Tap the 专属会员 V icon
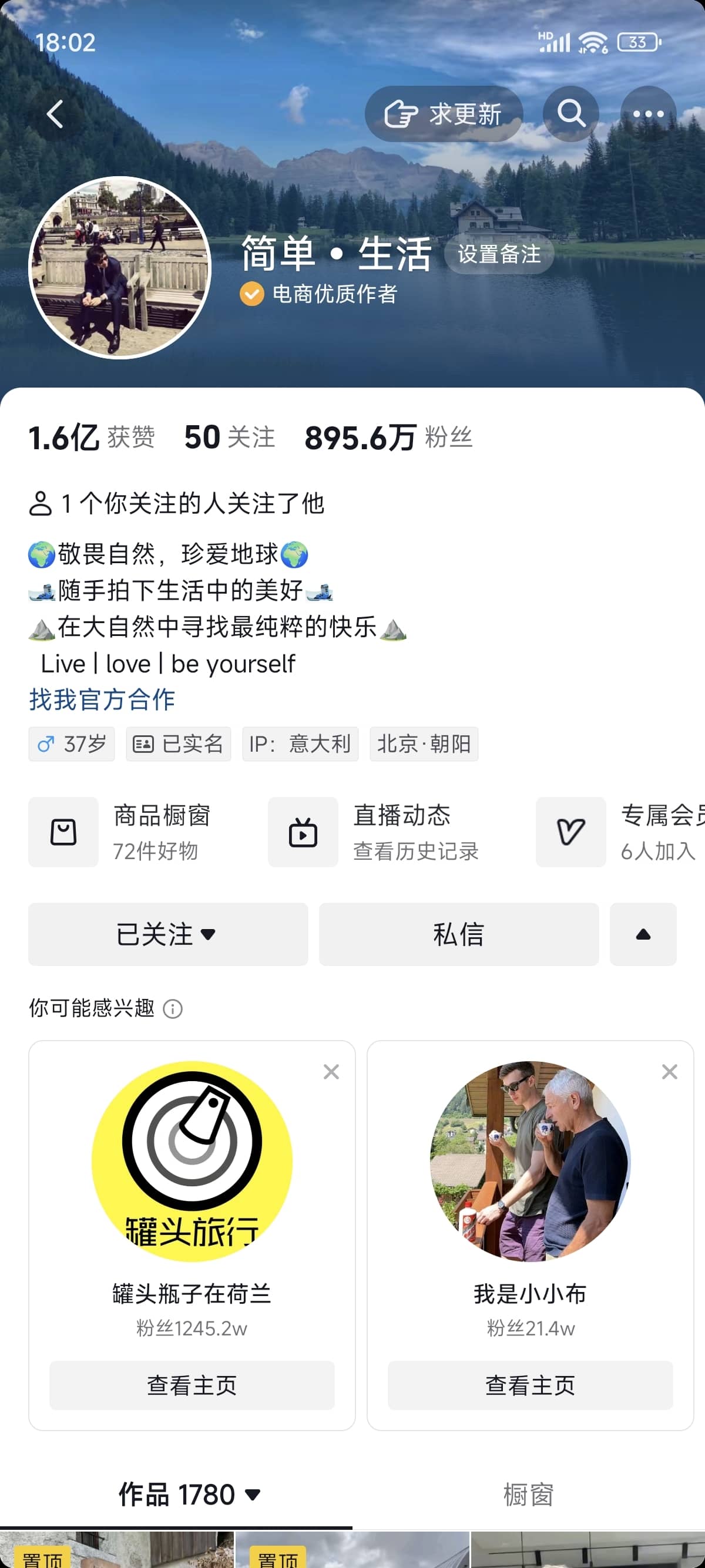Viewport: 705px width, 1568px height. pos(570,833)
